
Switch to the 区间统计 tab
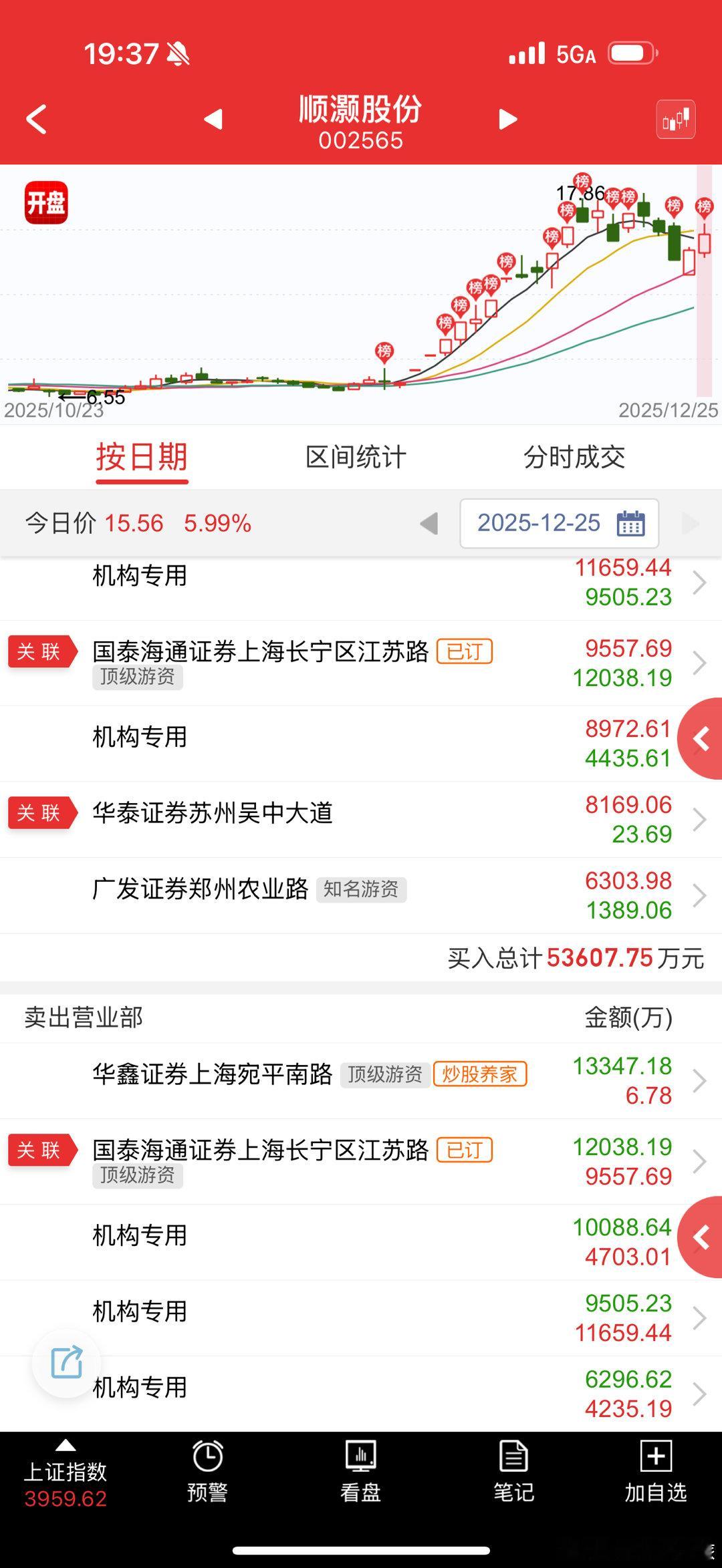click(x=356, y=457)
